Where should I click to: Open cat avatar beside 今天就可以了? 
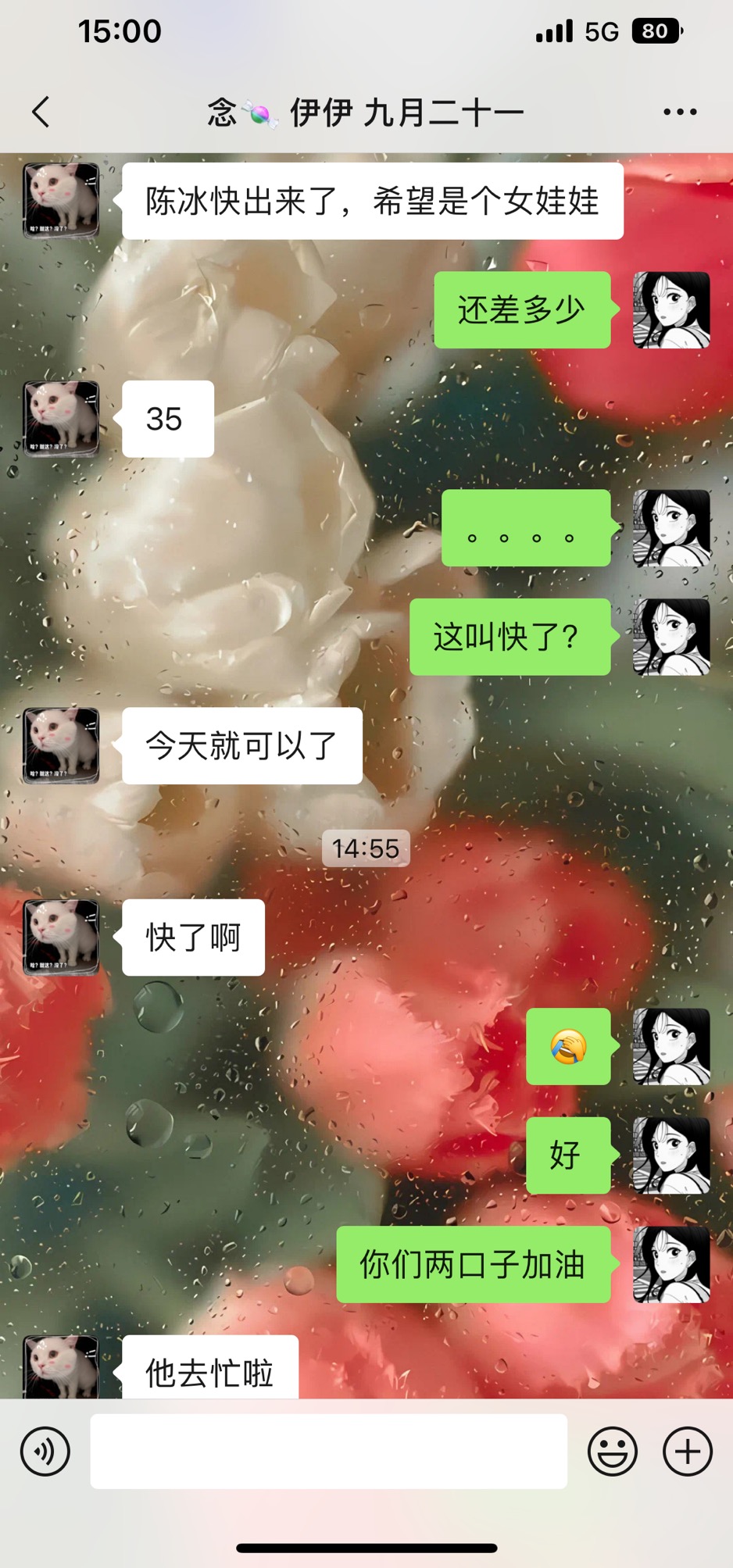pyautogui.click(x=61, y=745)
